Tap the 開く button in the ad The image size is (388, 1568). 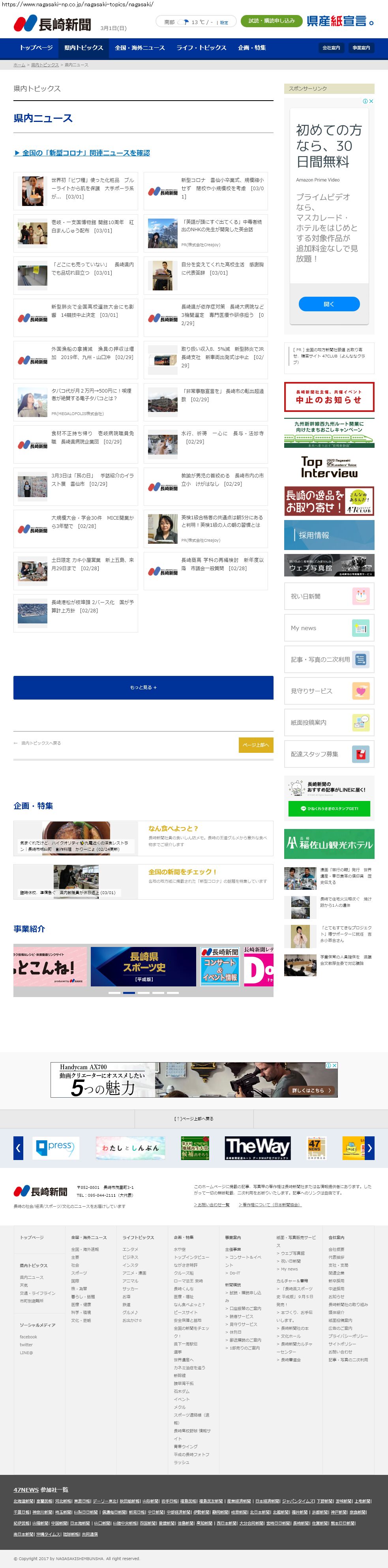click(x=329, y=304)
